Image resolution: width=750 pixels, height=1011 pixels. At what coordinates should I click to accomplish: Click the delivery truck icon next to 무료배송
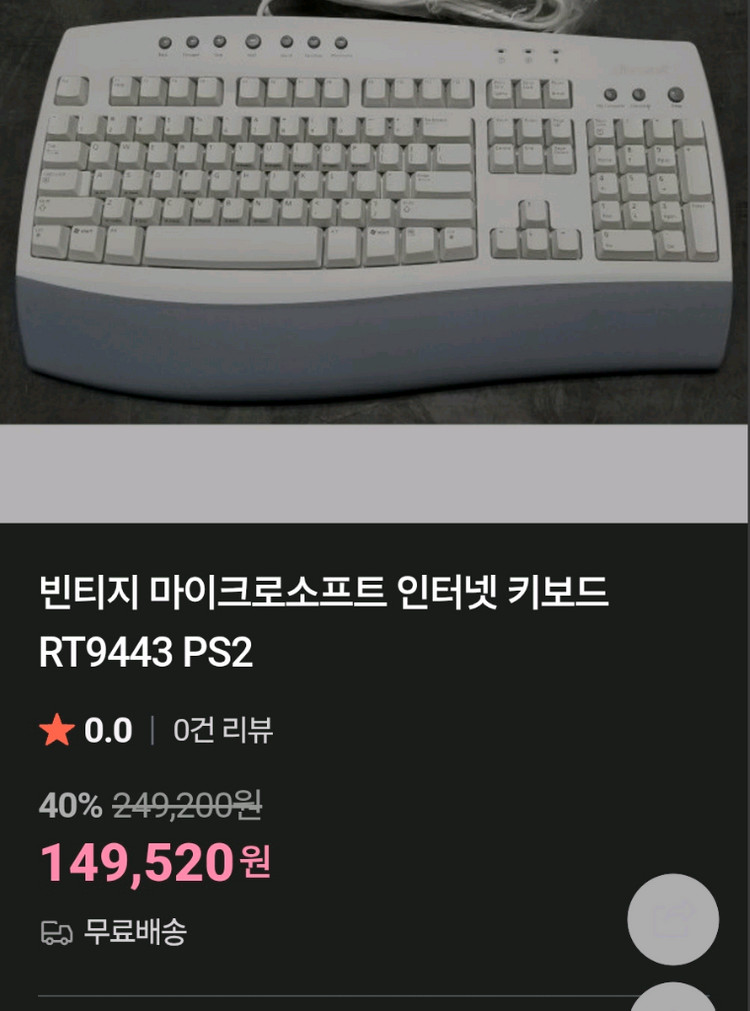(x=58, y=930)
